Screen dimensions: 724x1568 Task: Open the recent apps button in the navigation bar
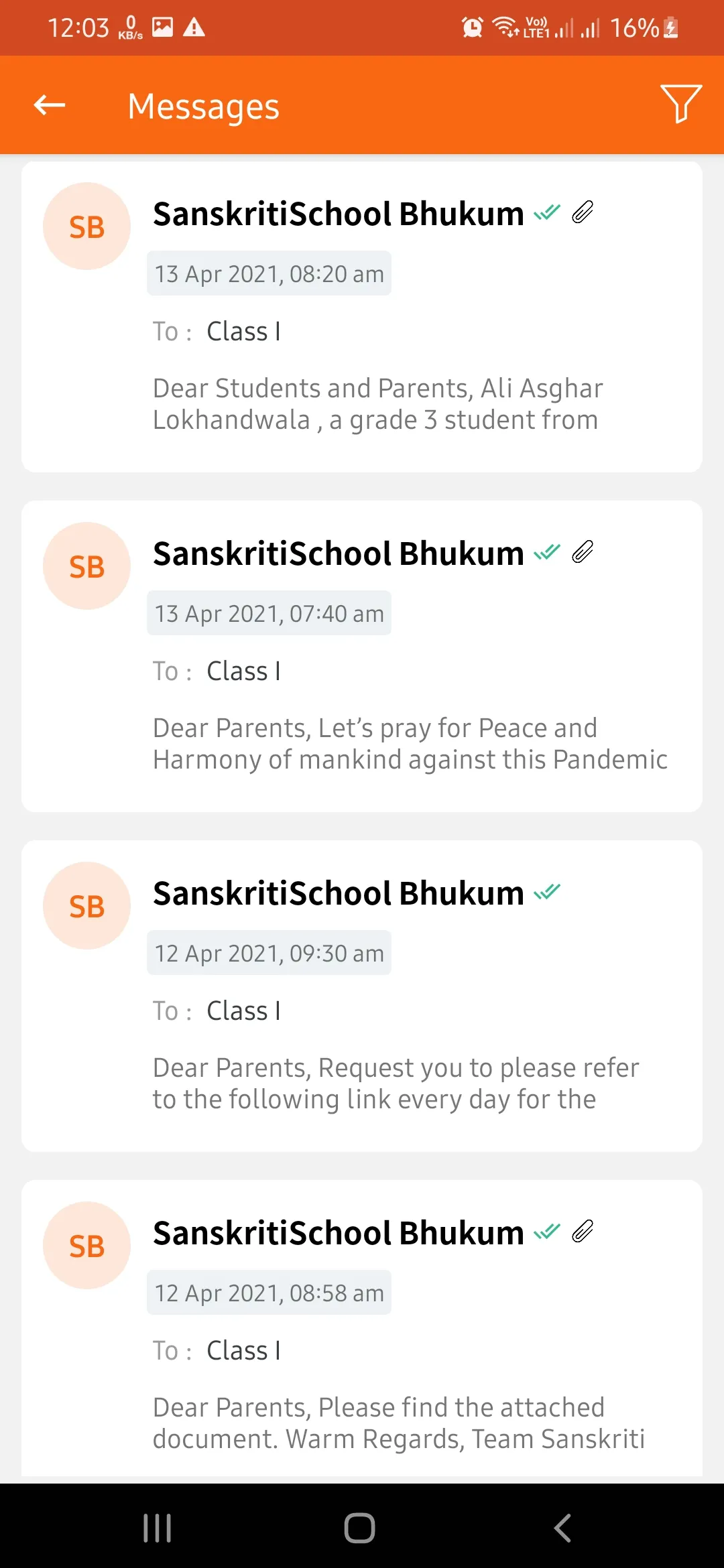coord(156,1528)
